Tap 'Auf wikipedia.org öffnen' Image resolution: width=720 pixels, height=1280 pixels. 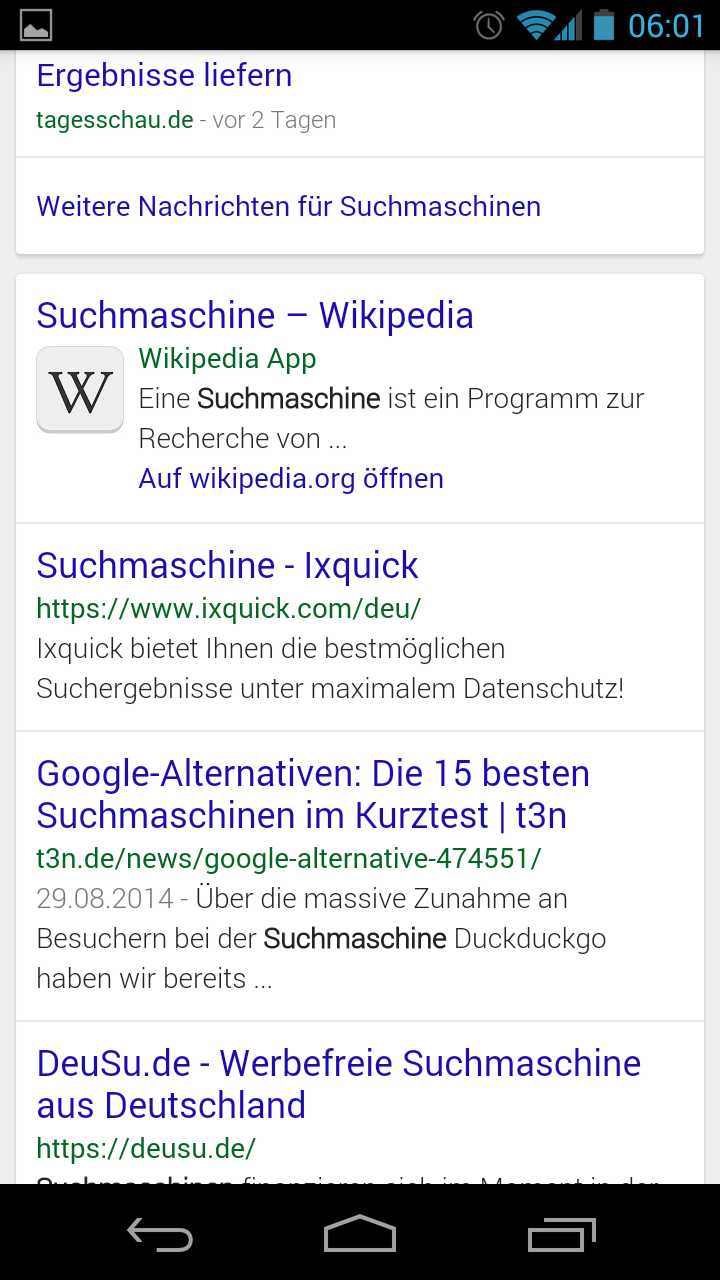pos(291,479)
